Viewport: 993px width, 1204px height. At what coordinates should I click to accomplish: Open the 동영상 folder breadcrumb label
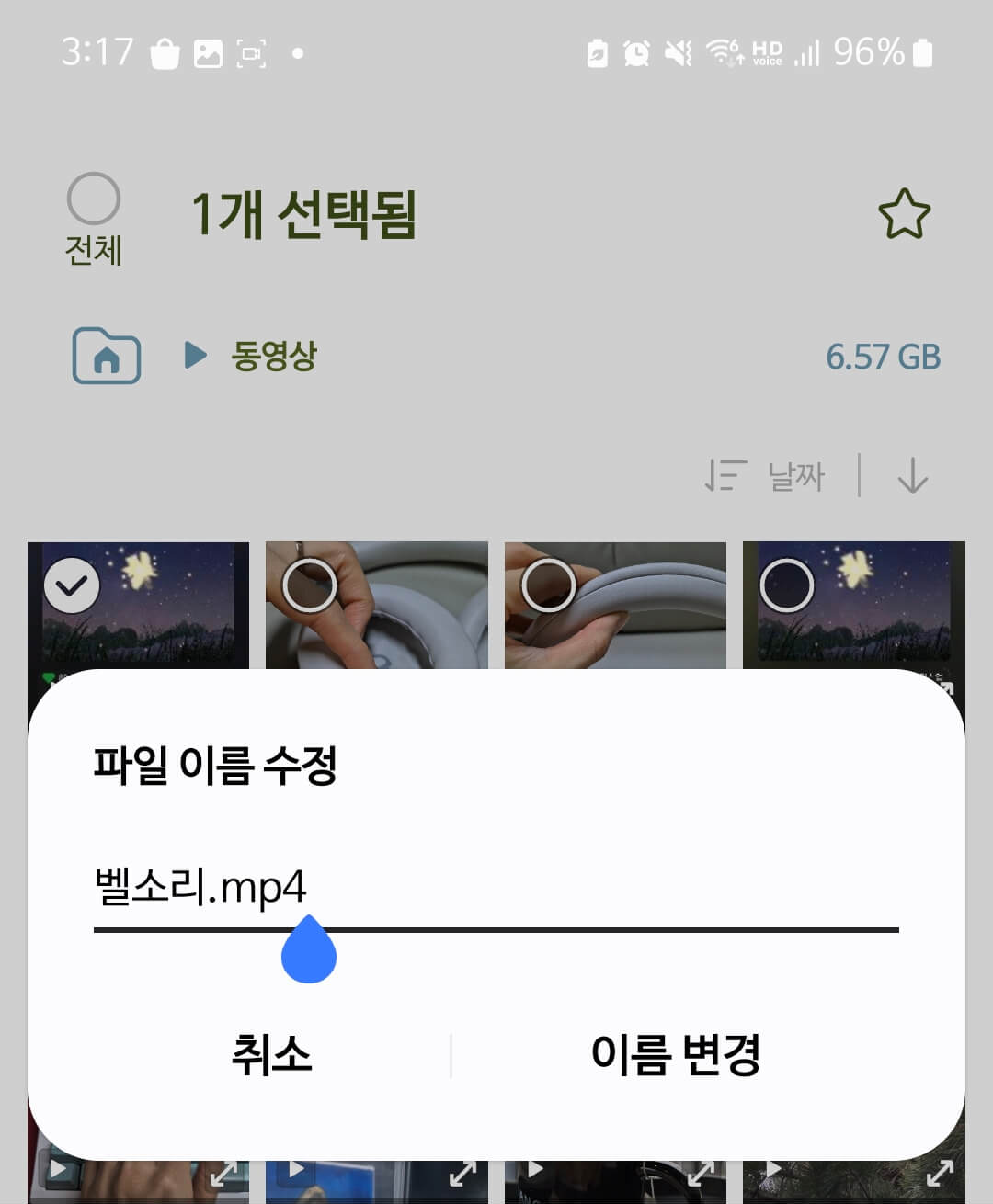(273, 357)
